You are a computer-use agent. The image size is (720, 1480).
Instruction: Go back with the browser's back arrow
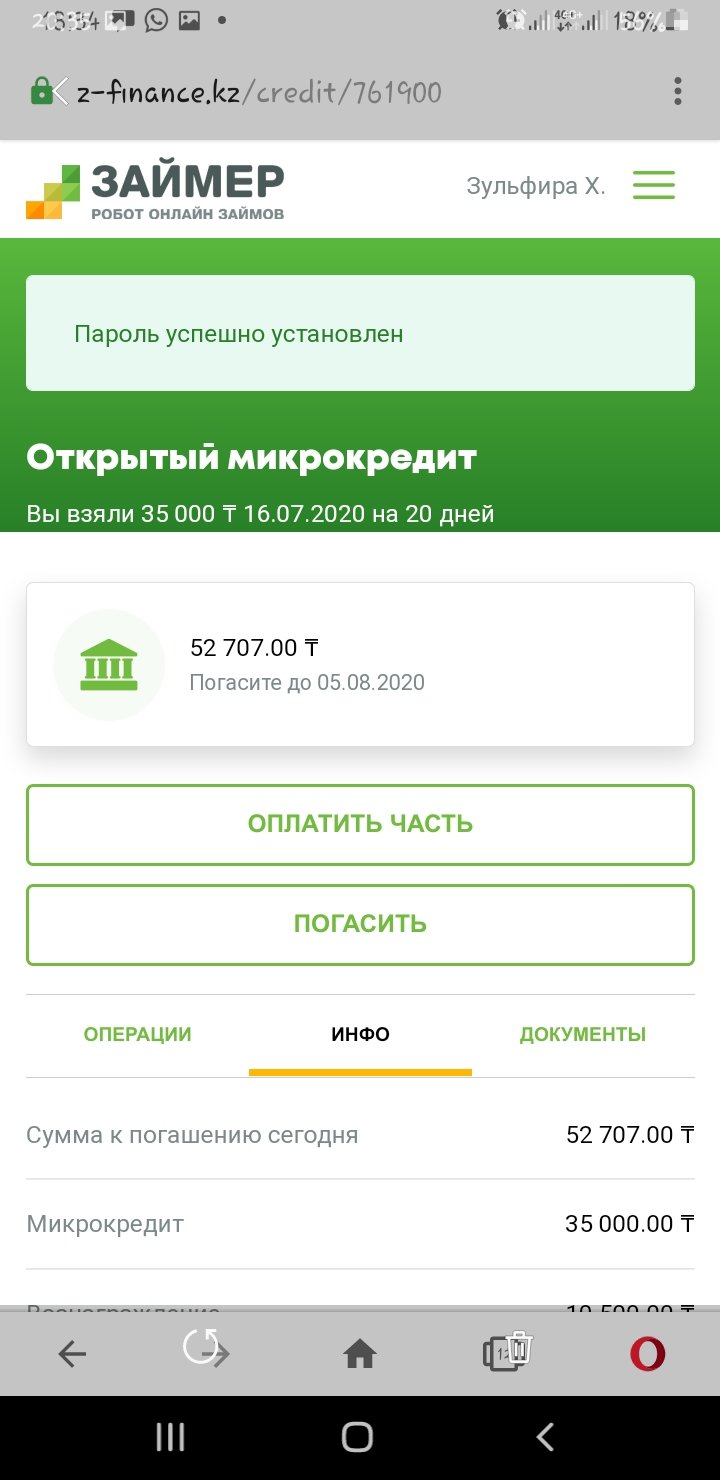tap(72, 1354)
